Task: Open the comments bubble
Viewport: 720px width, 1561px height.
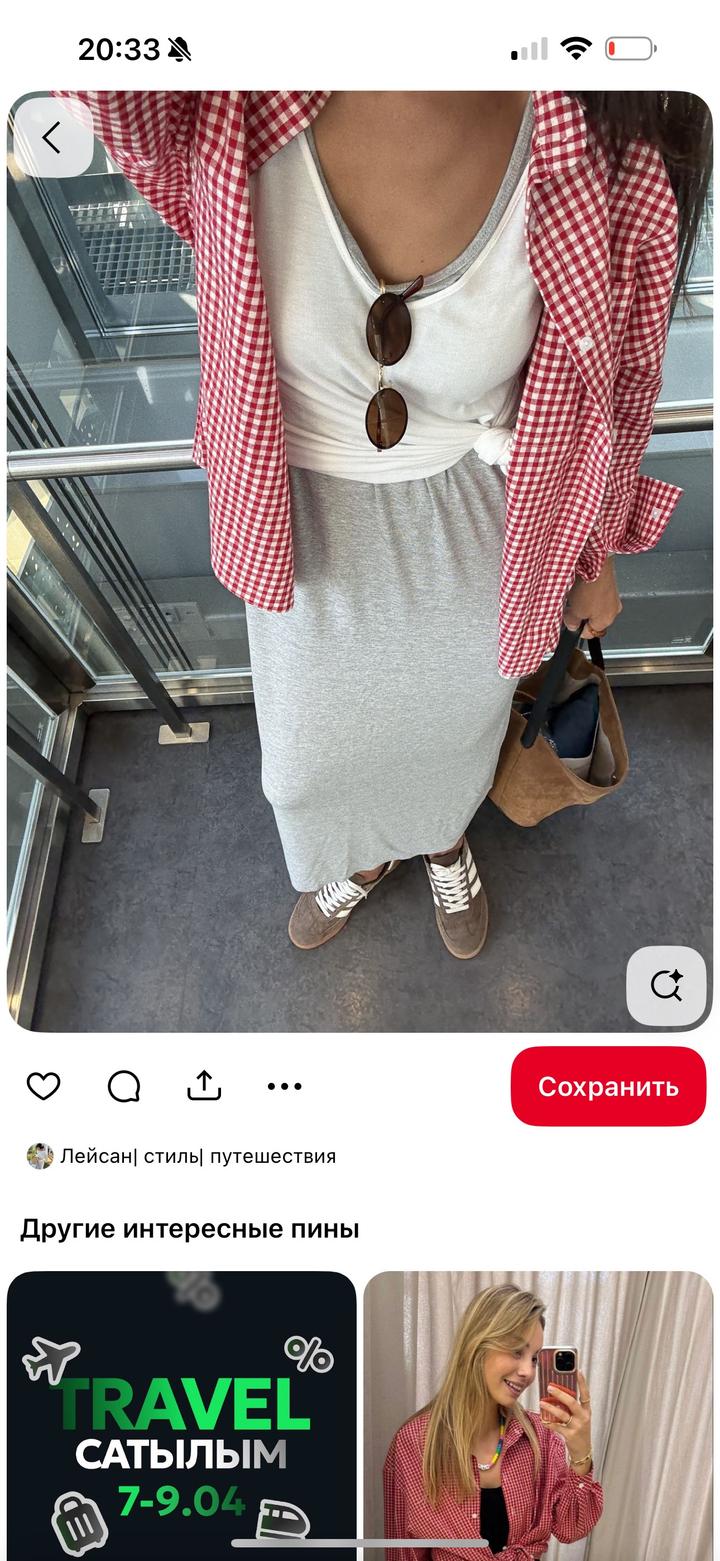Action: tap(123, 1086)
